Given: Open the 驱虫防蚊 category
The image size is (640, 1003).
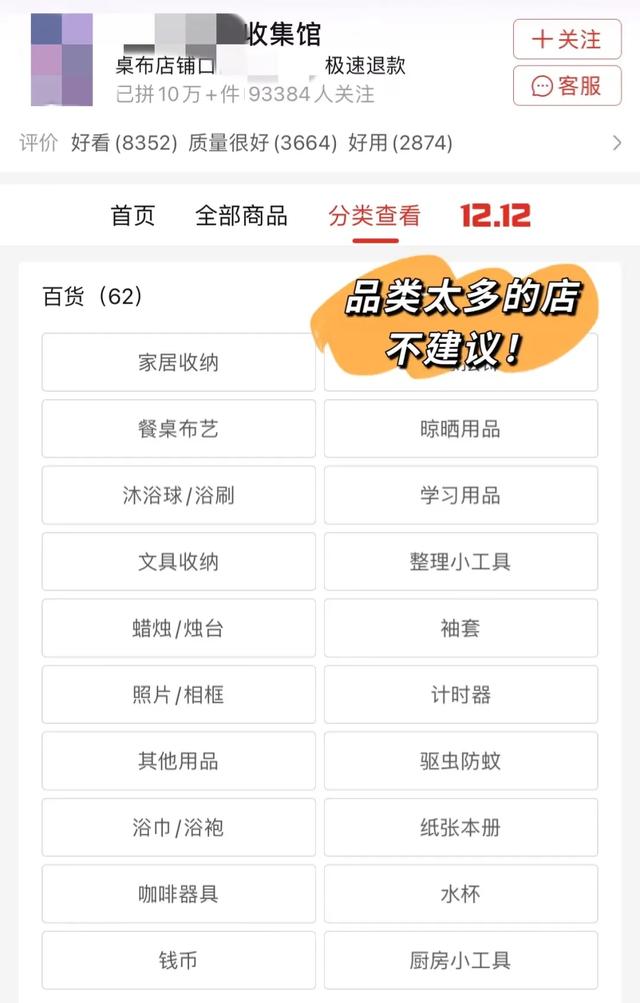Looking at the screenshot, I should pos(460,761).
